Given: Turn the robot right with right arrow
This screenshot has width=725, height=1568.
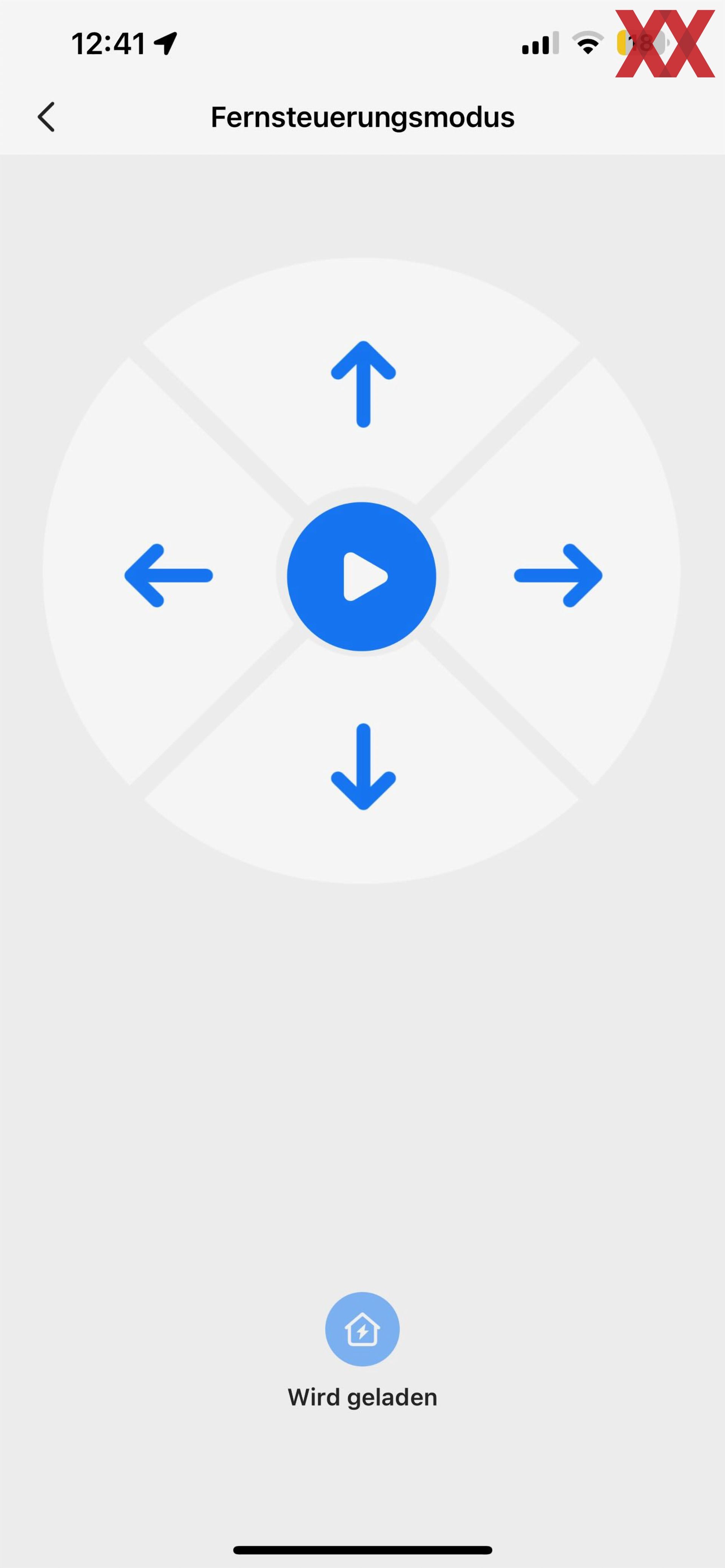Looking at the screenshot, I should 558,575.
